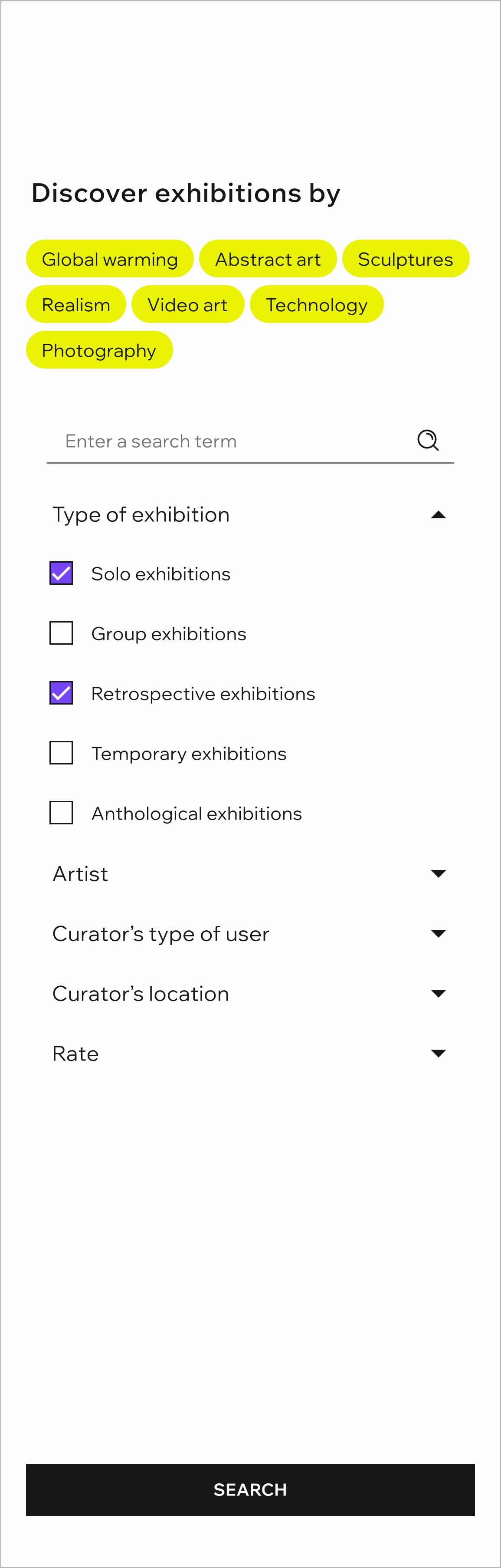Screen dimensions: 501x1568
Task: Expand the Rate filter
Action: [438, 1054]
